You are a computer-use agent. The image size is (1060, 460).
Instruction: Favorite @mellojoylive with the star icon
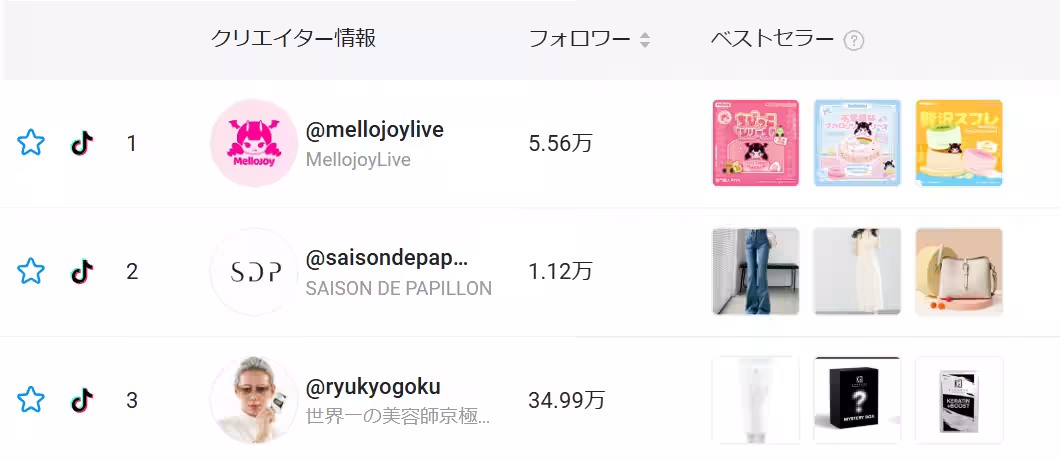point(31,143)
